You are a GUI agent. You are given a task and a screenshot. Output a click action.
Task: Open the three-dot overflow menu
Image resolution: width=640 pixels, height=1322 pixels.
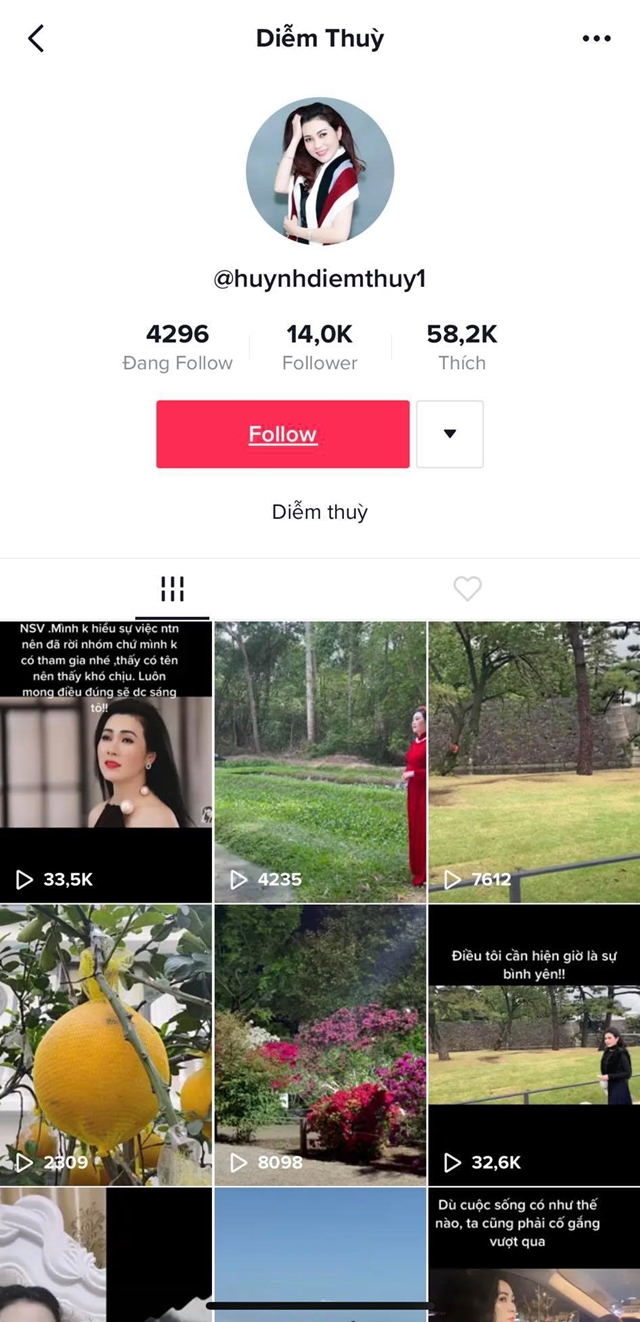pos(596,39)
